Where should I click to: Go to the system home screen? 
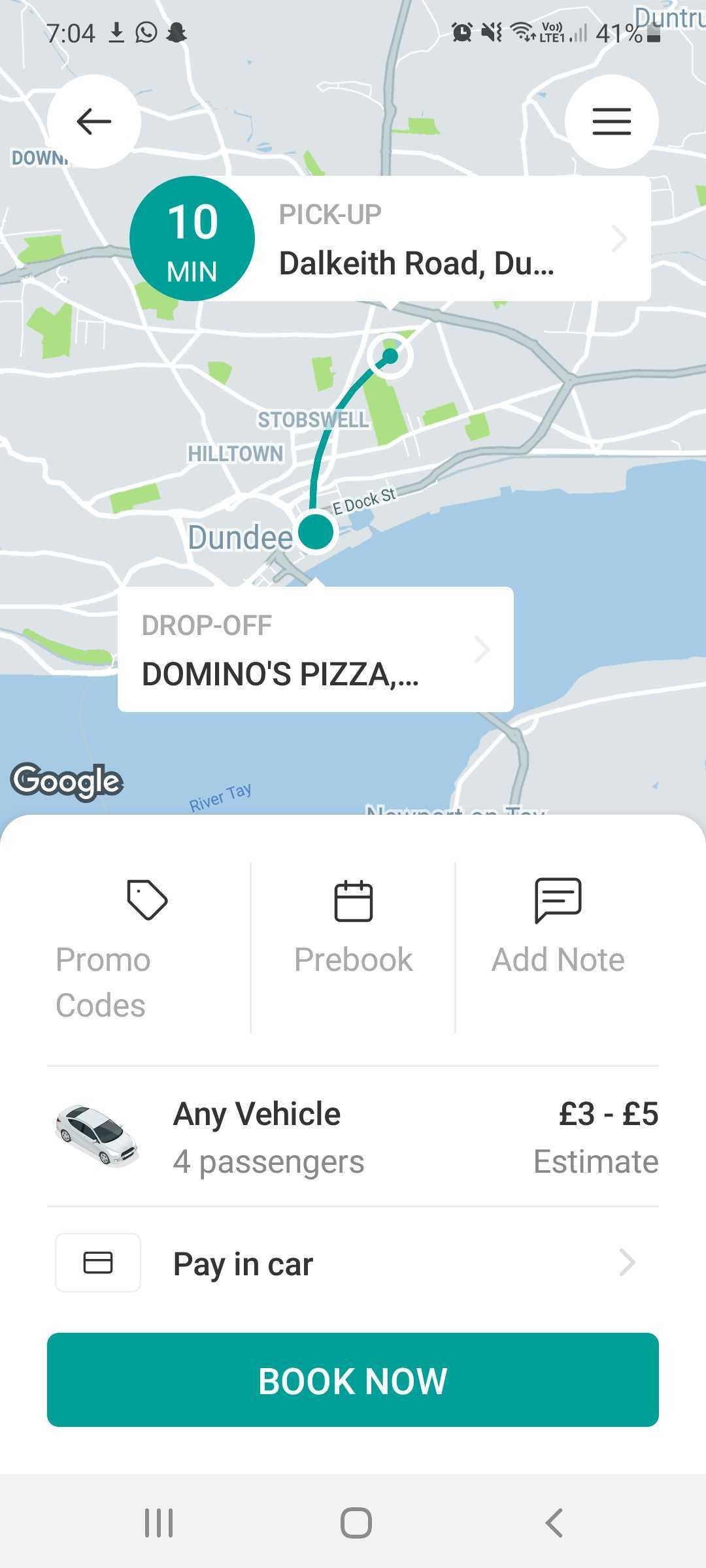[356, 1523]
